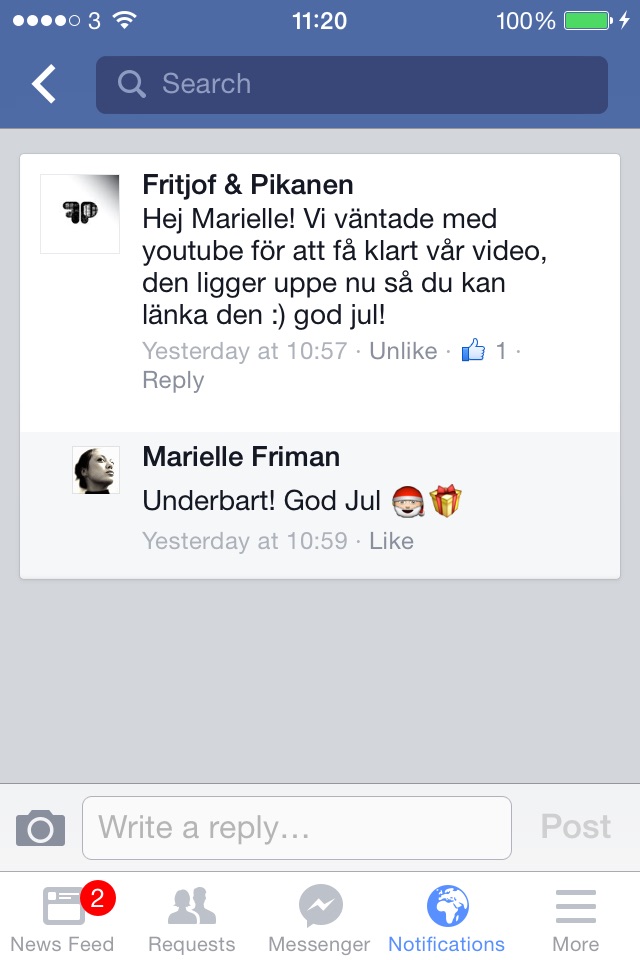This screenshot has width=640, height=960.
Task: Like Marielle Friman's reply
Action: coord(391,541)
